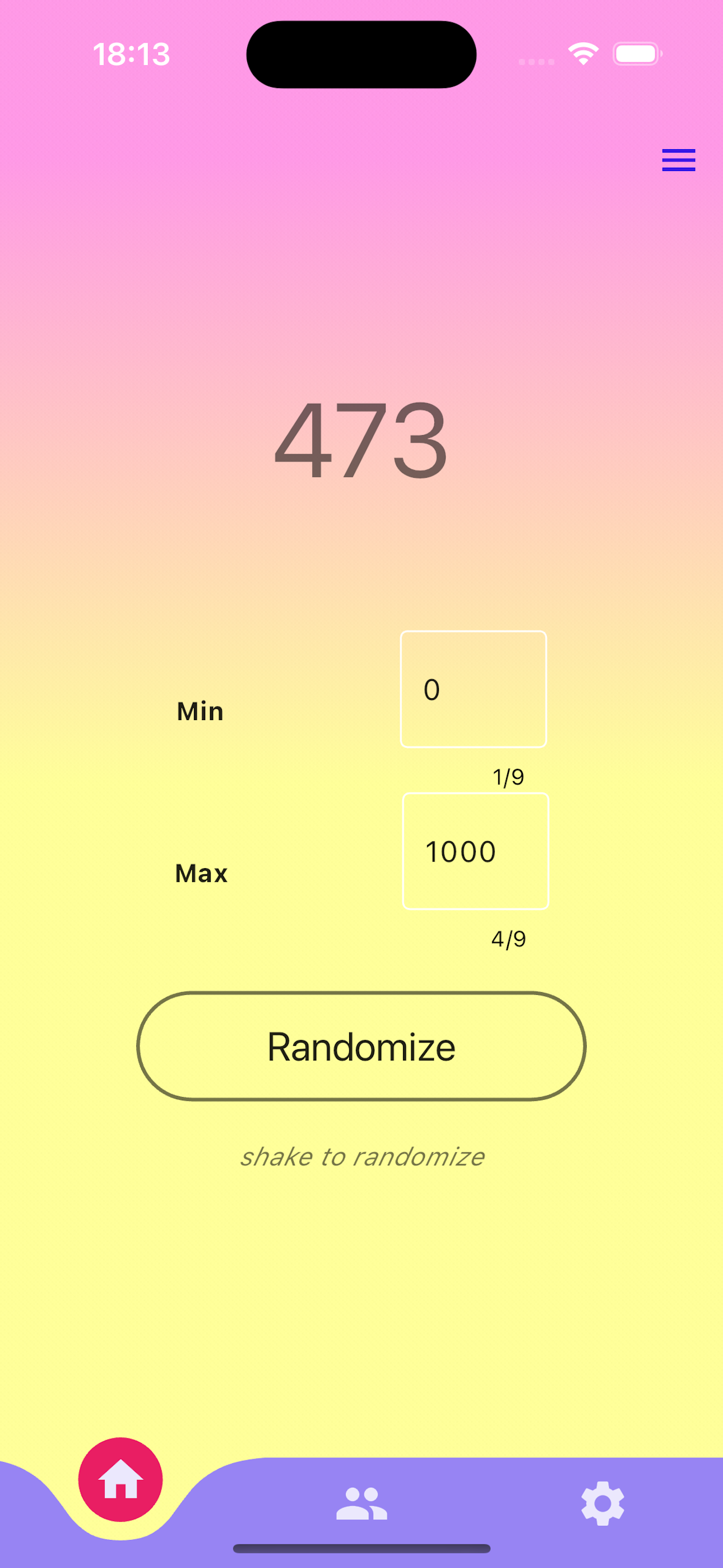Viewport: 723px width, 1568px height.
Task: Tap the Min label
Action: click(x=199, y=711)
